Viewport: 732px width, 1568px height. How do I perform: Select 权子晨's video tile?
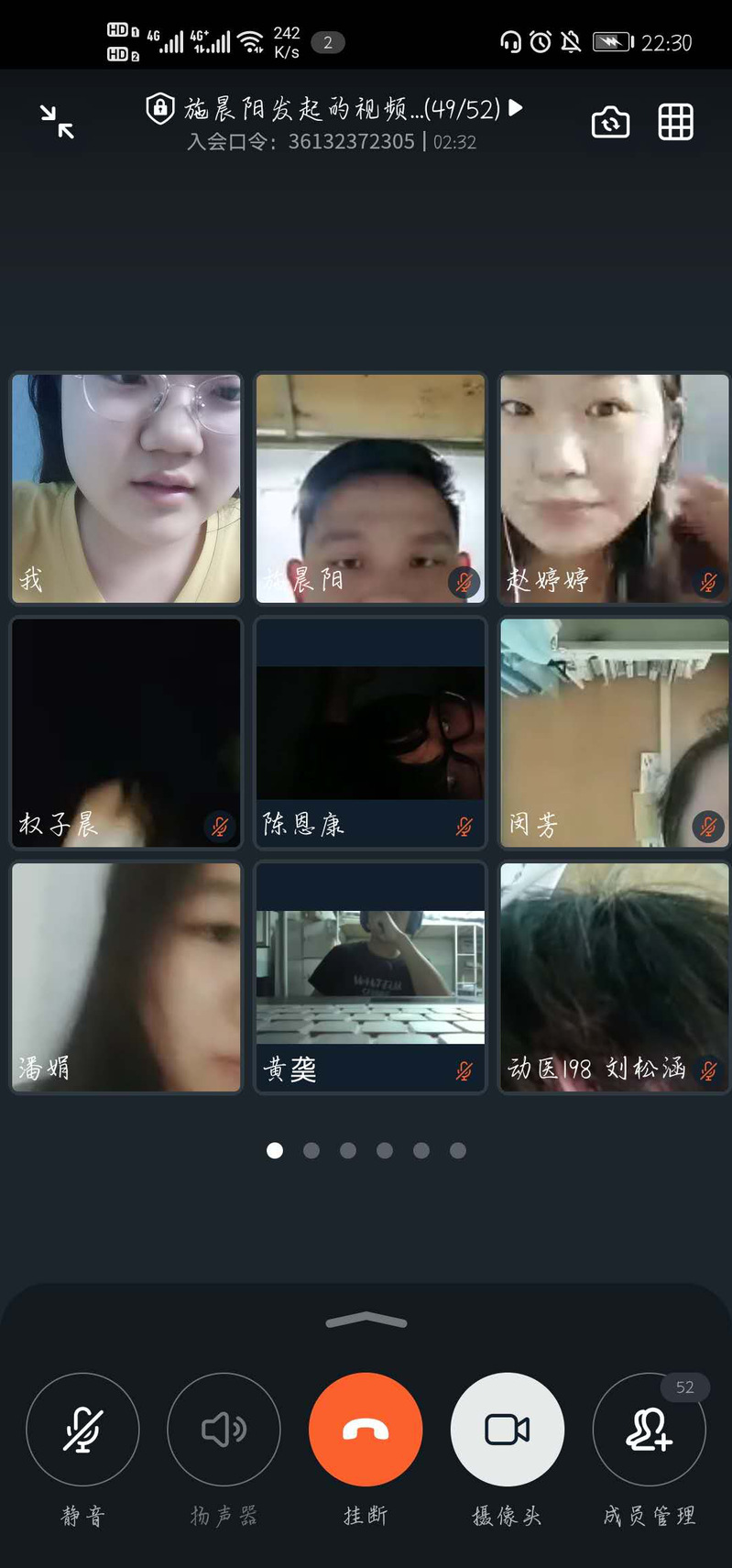point(126,731)
